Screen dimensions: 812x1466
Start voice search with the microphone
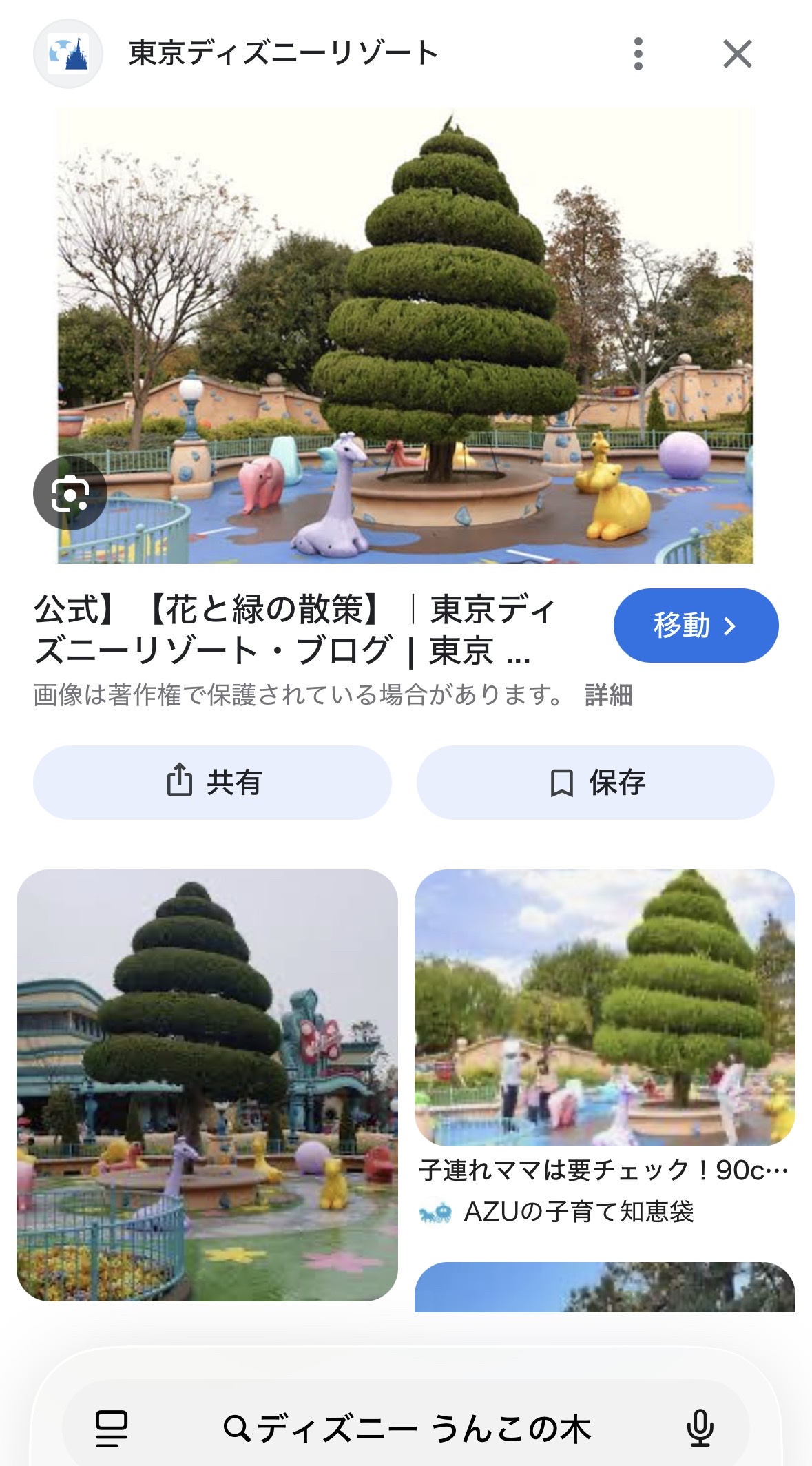(700, 1429)
